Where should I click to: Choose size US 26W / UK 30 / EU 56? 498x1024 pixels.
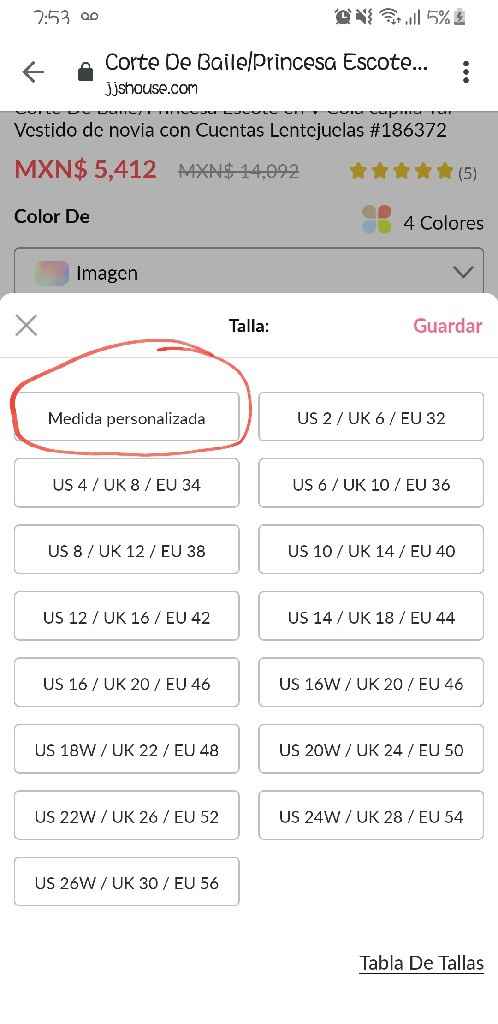coord(127,882)
